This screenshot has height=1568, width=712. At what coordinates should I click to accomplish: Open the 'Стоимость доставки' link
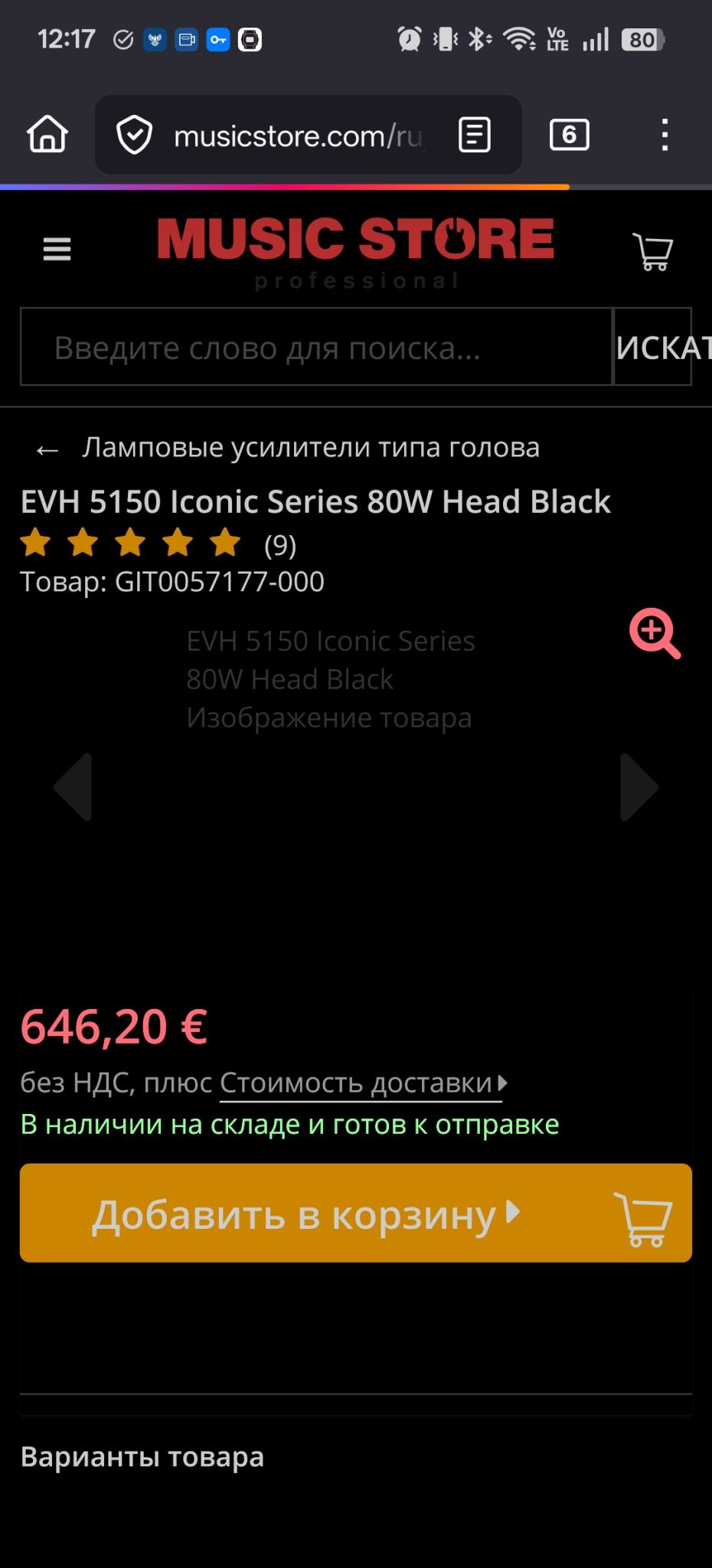coord(360,1083)
